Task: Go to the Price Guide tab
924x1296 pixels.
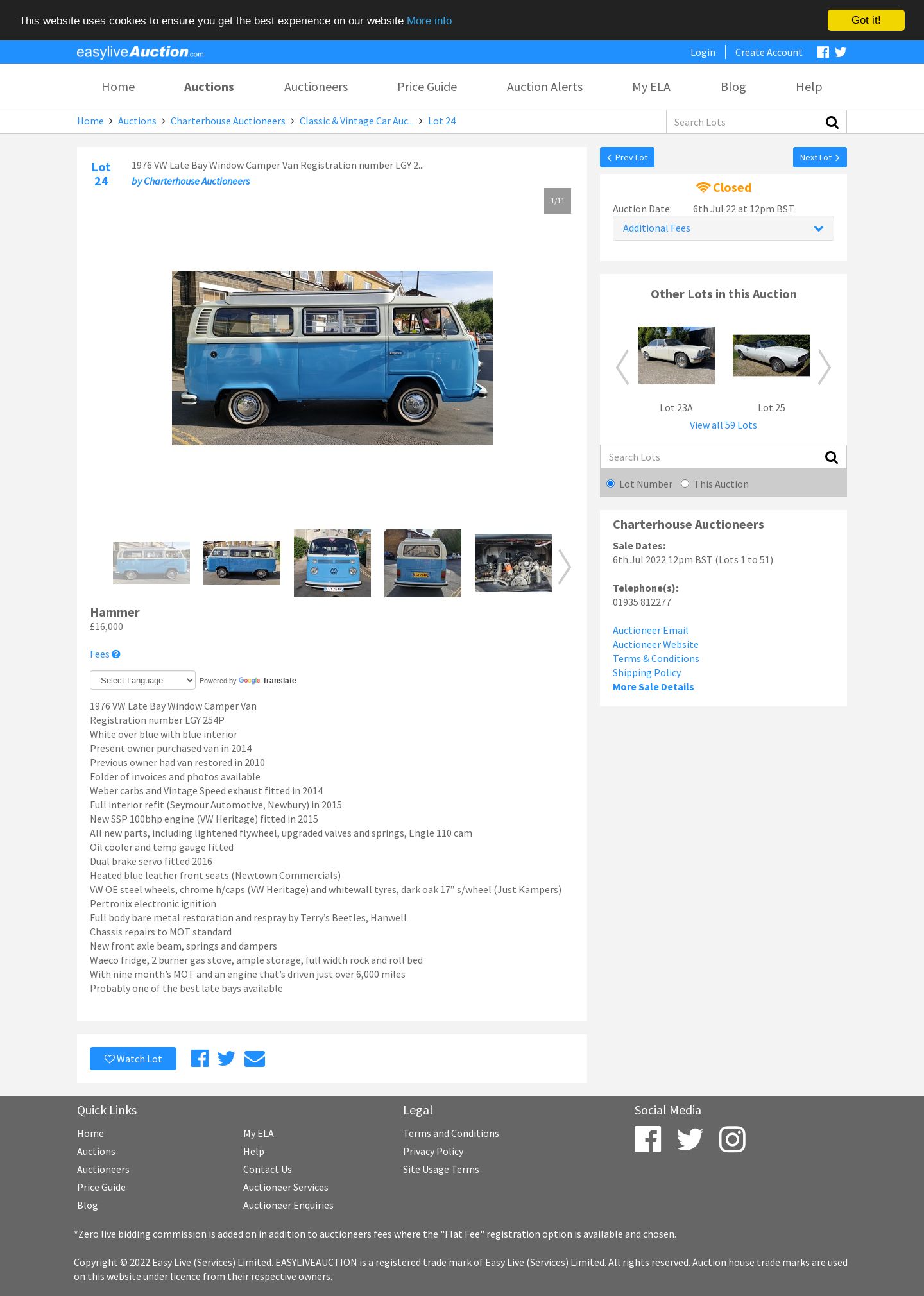Action: tap(427, 87)
